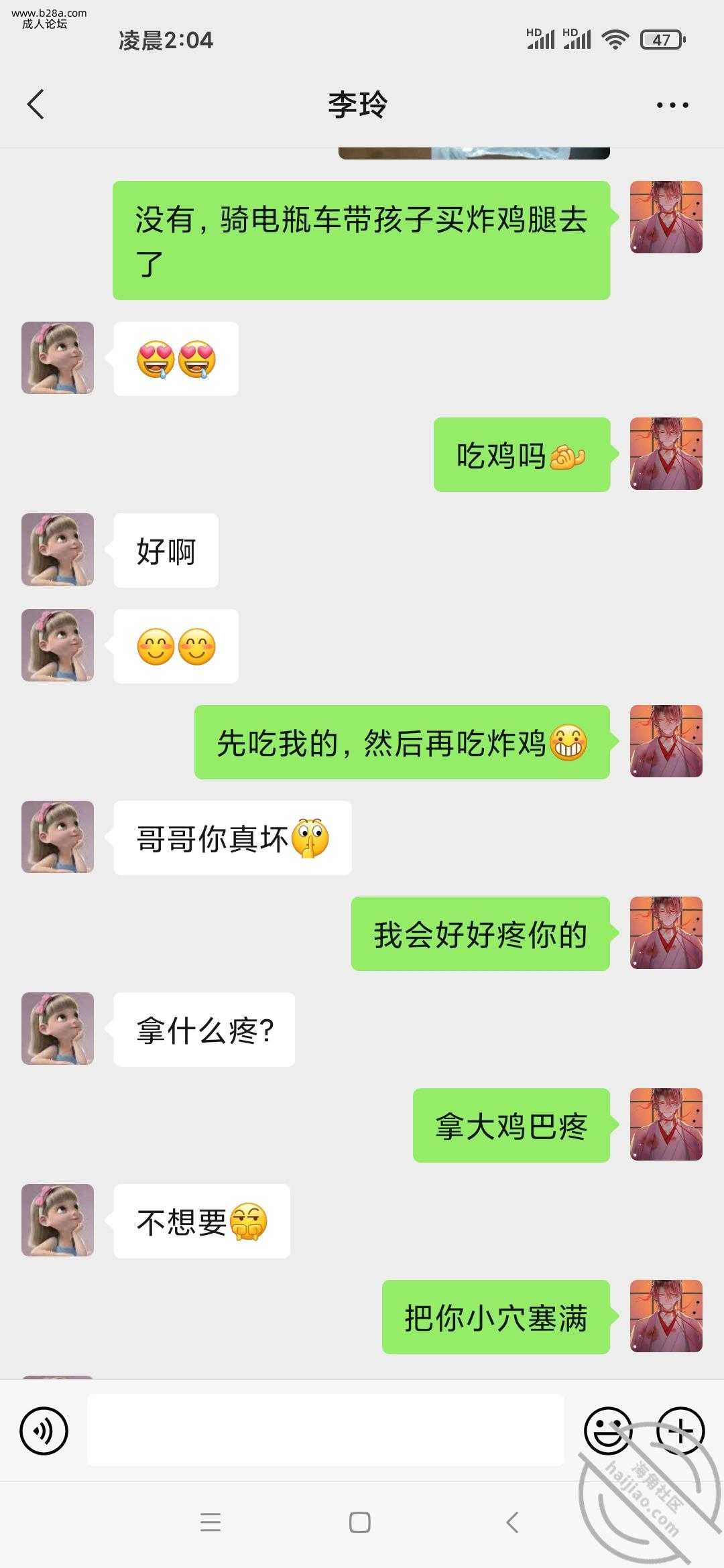Screen dimensions: 724x1568
Task: Focus the message text field
Action: click(325, 1430)
